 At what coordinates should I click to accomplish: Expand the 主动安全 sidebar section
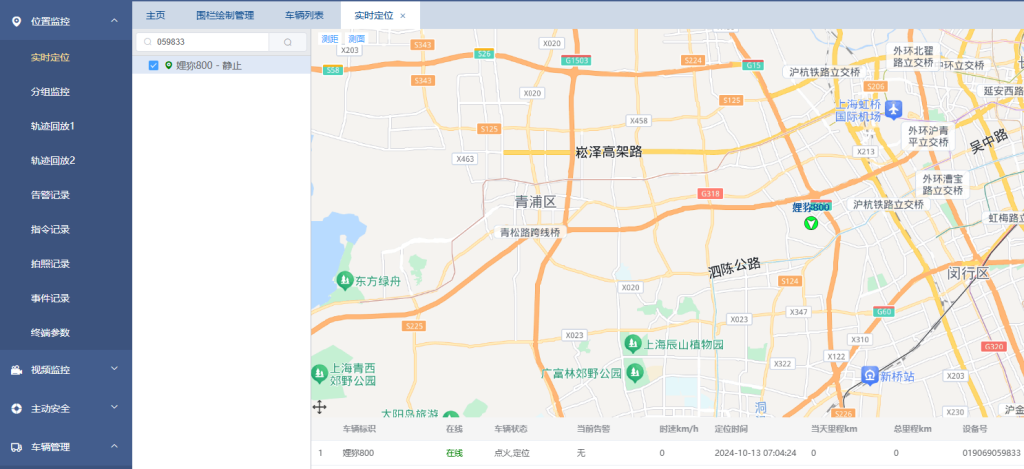coord(65,408)
